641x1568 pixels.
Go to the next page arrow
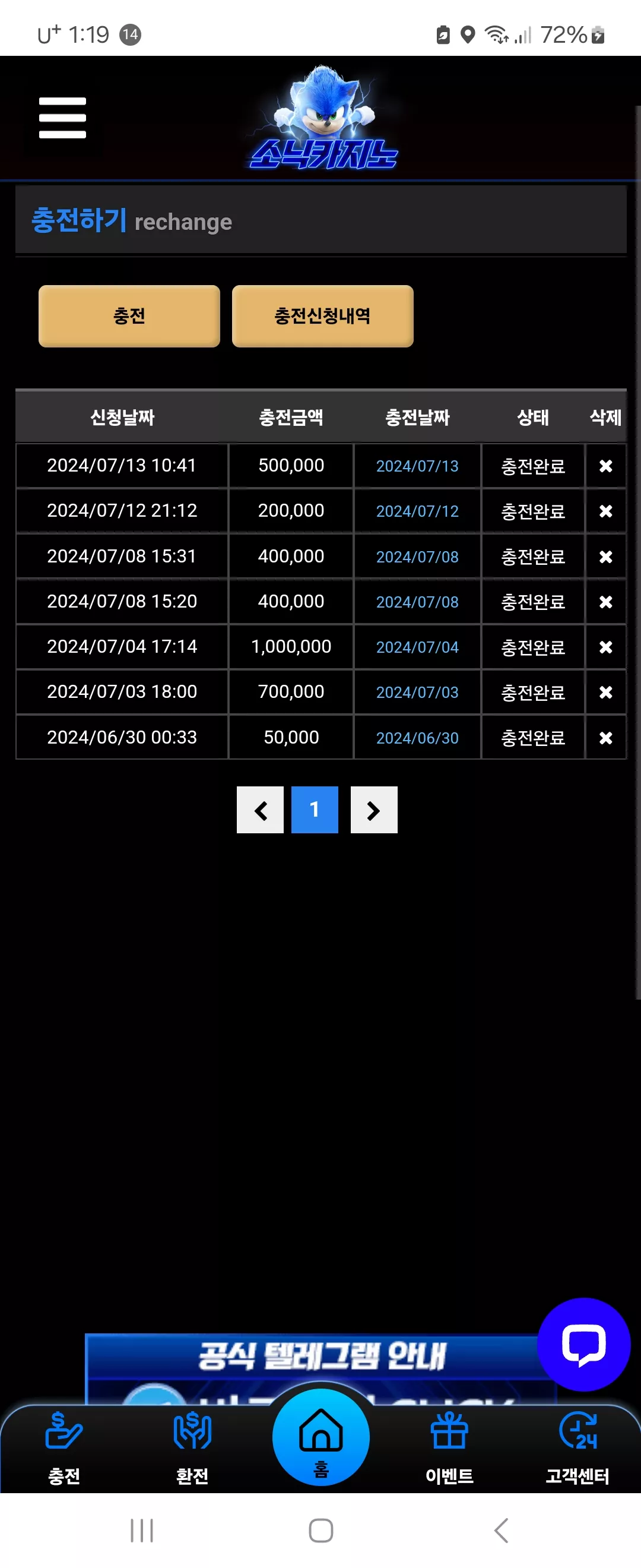(374, 810)
